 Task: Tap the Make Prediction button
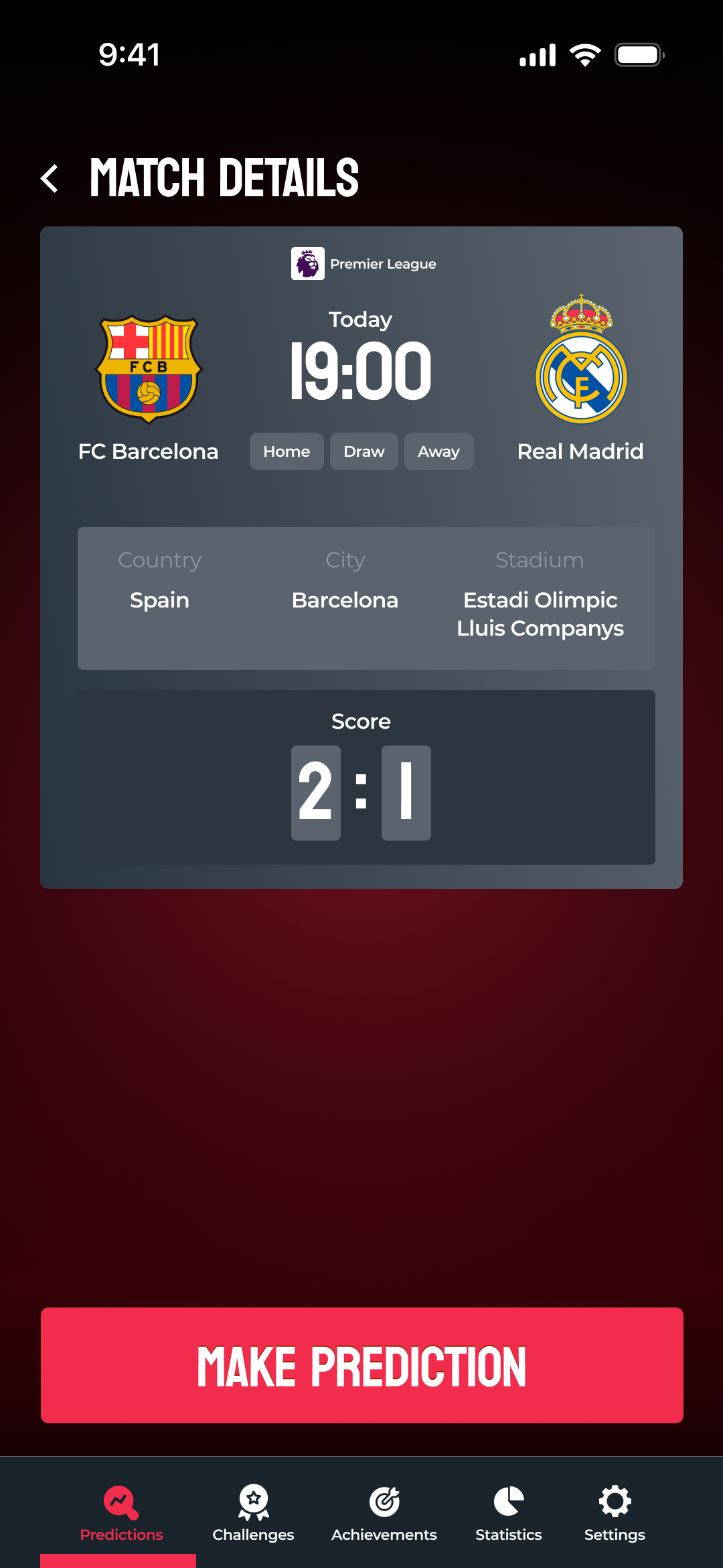click(361, 1365)
